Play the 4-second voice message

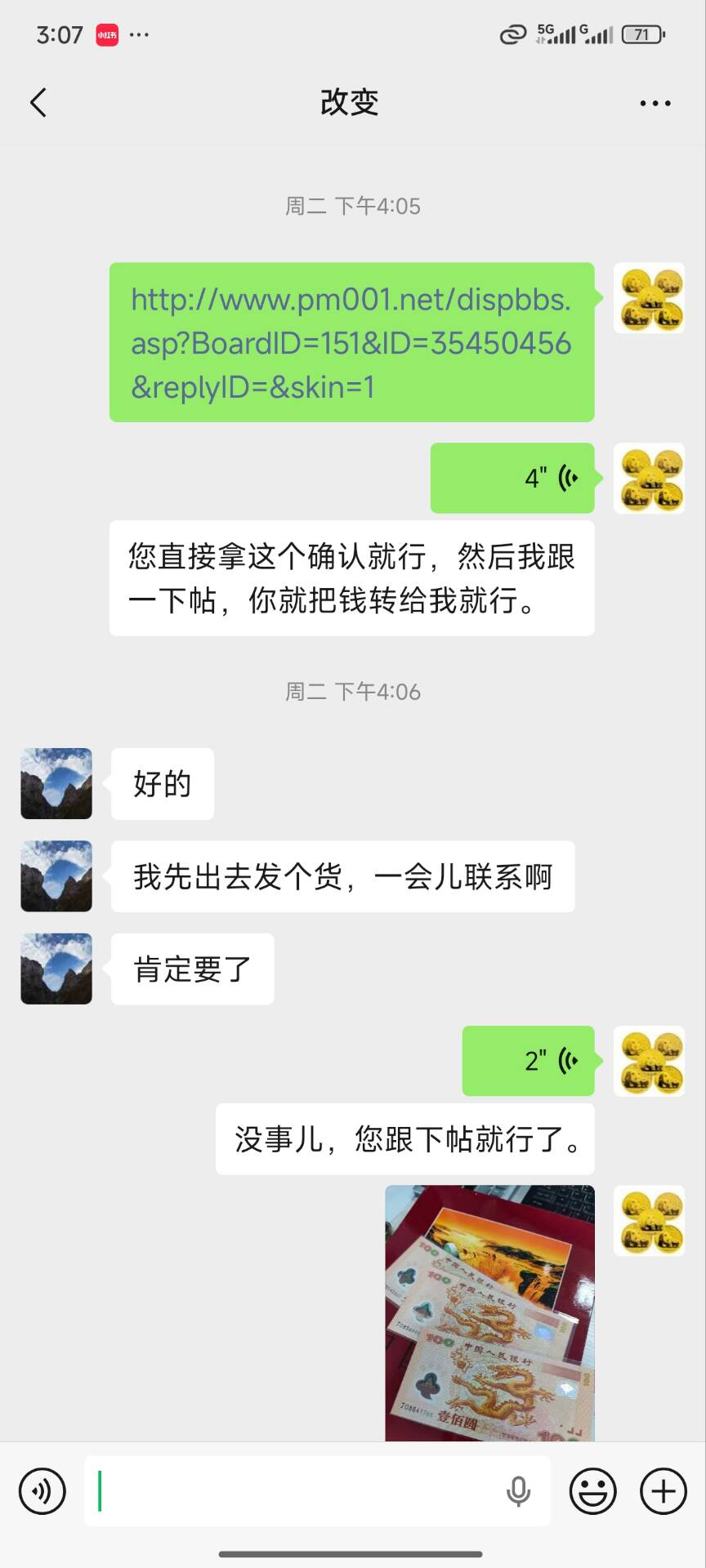[512, 478]
